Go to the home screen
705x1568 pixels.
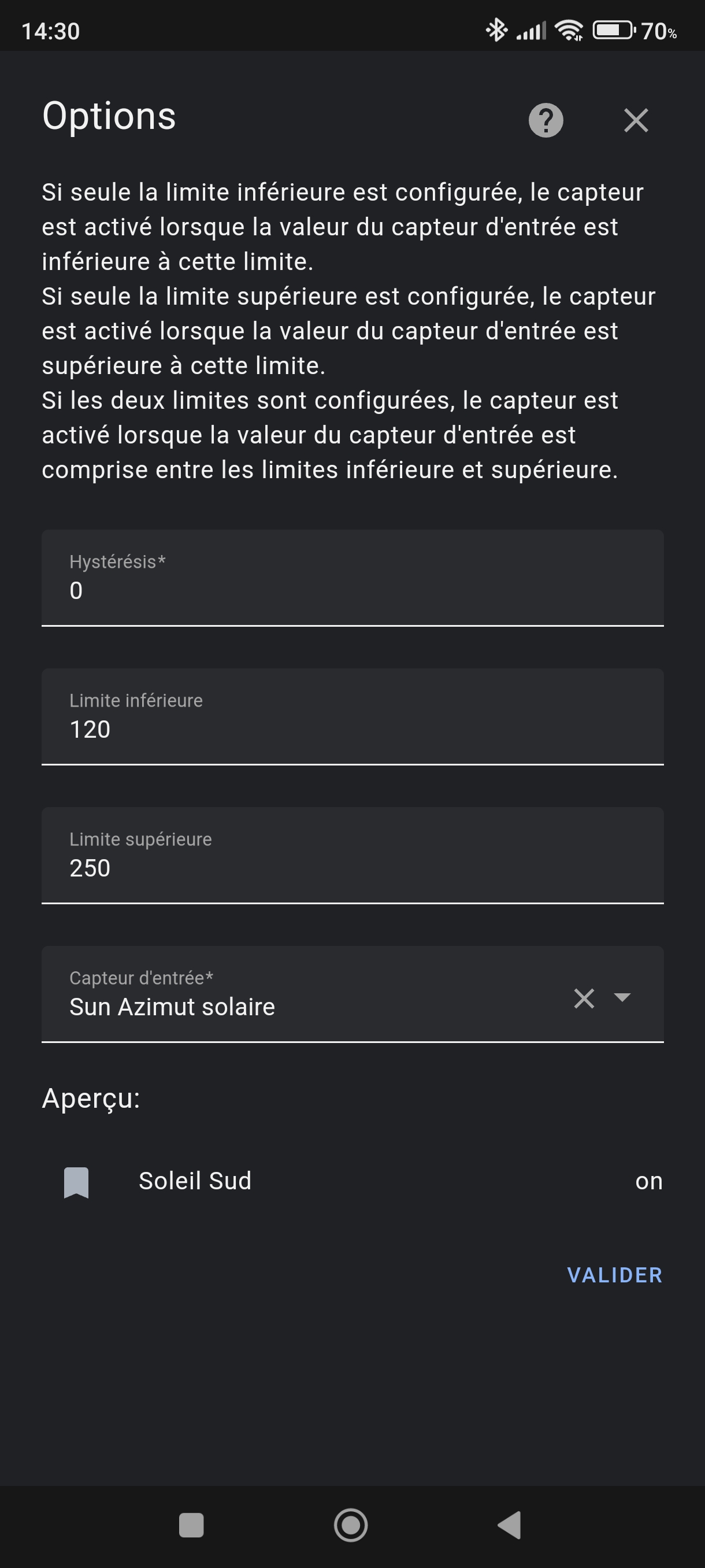pos(351,1525)
